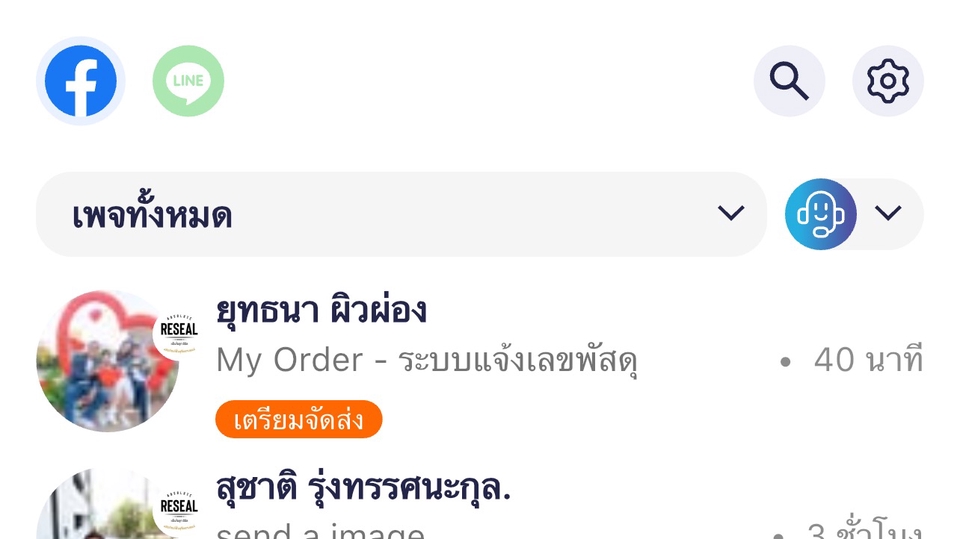This screenshot has height=539, width=960.
Task: Open the search magnifier
Action: click(x=789, y=81)
